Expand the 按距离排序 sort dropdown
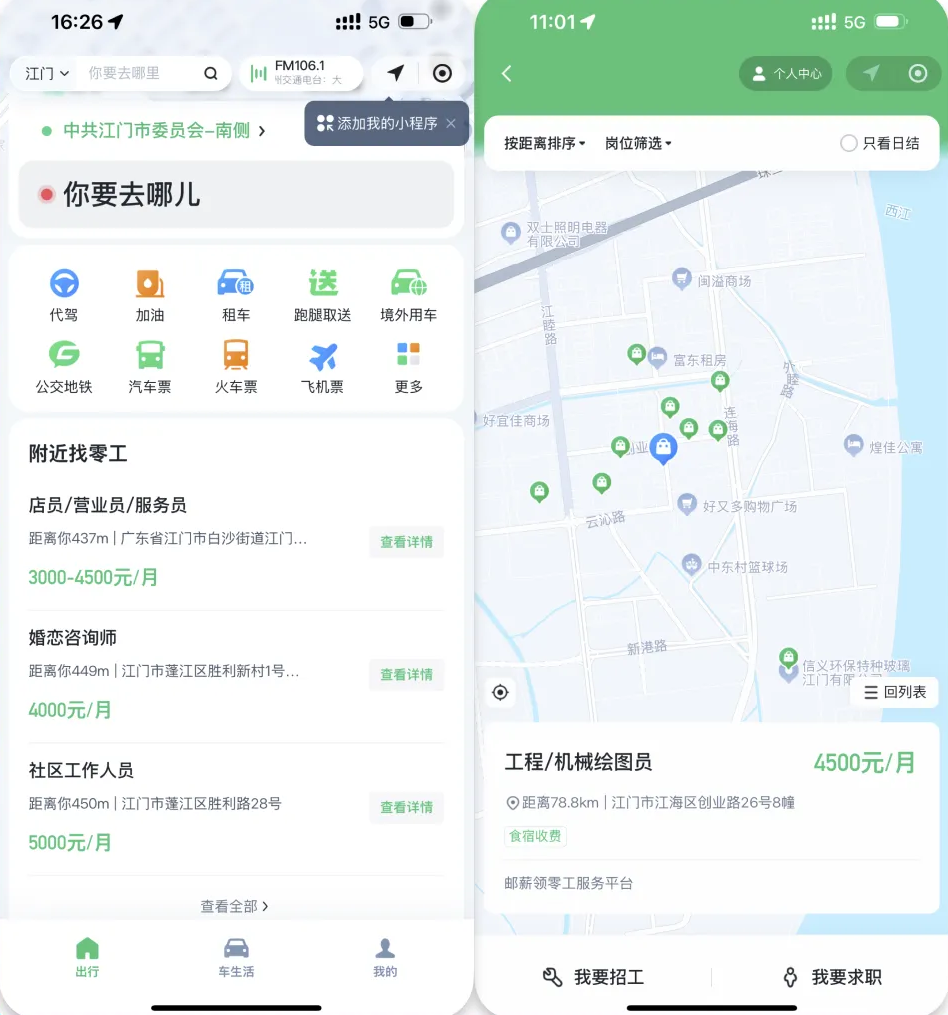The image size is (948, 1015). 544,144
